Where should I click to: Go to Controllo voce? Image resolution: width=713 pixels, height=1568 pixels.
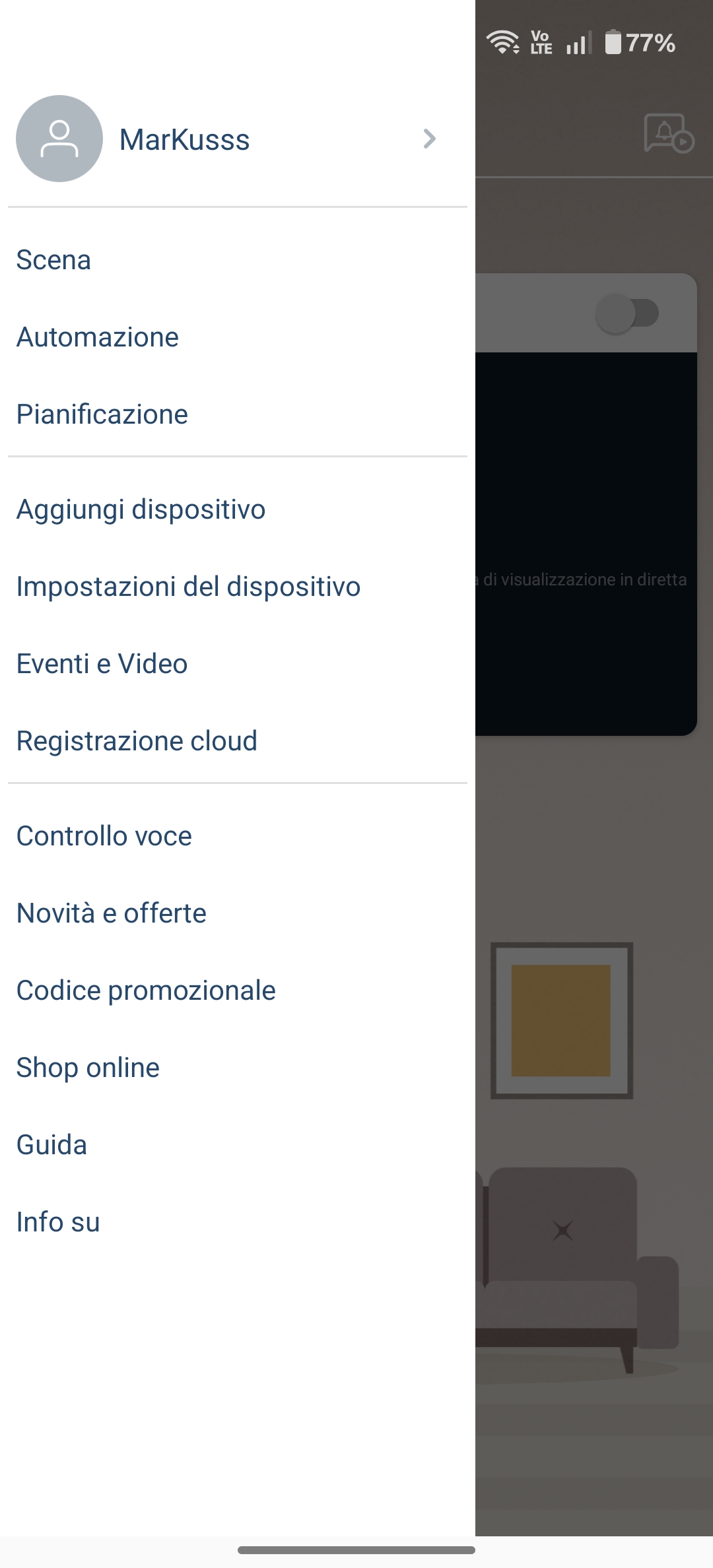click(104, 836)
